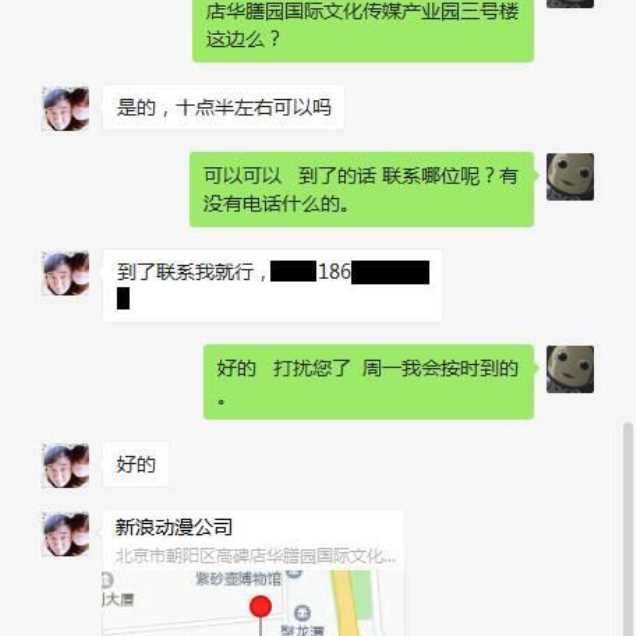Tap the avatar next to "到了联系我就行"
Viewport: 636px width, 636px height.
tap(66, 273)
